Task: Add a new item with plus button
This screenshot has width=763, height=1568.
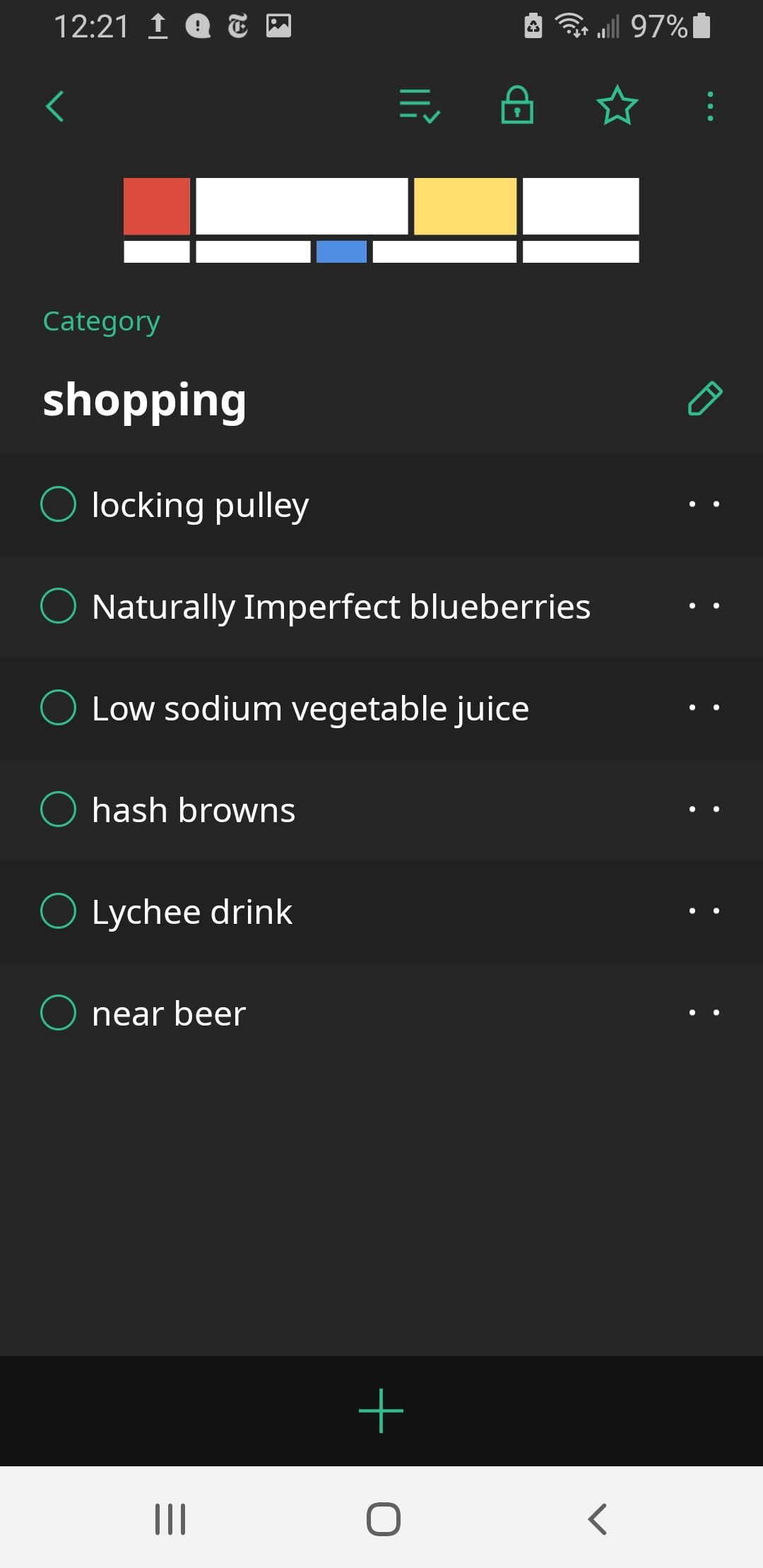Action: point(381,1411)
